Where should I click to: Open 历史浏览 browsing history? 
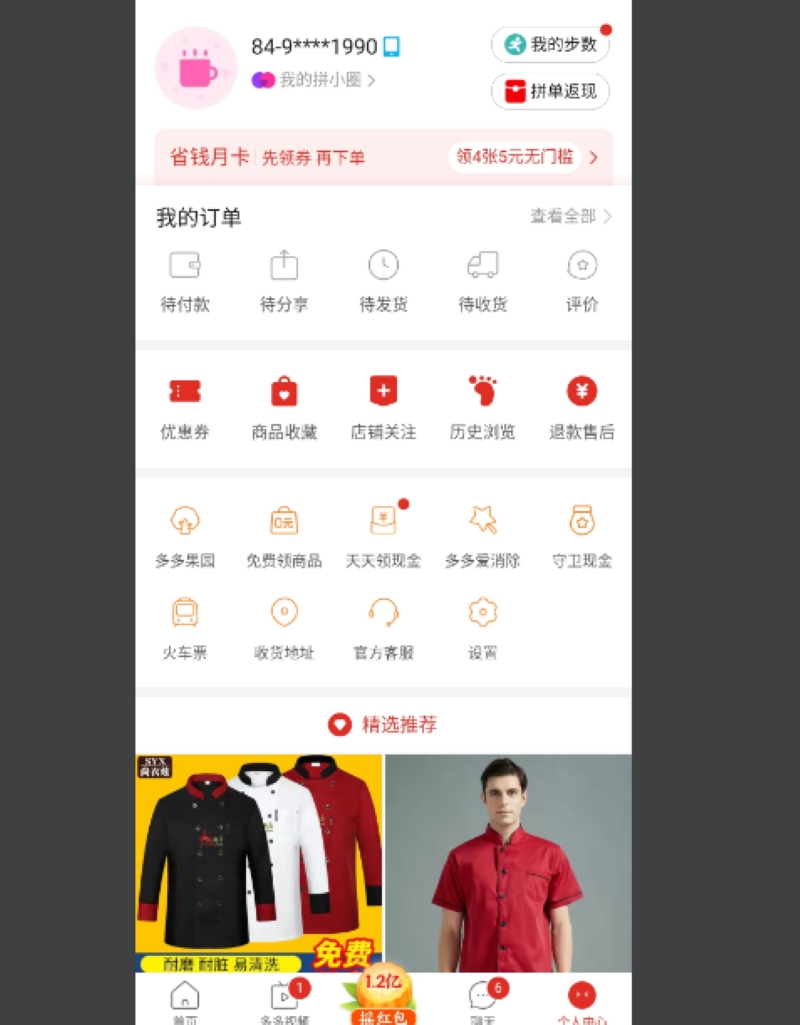coord(482,408)
